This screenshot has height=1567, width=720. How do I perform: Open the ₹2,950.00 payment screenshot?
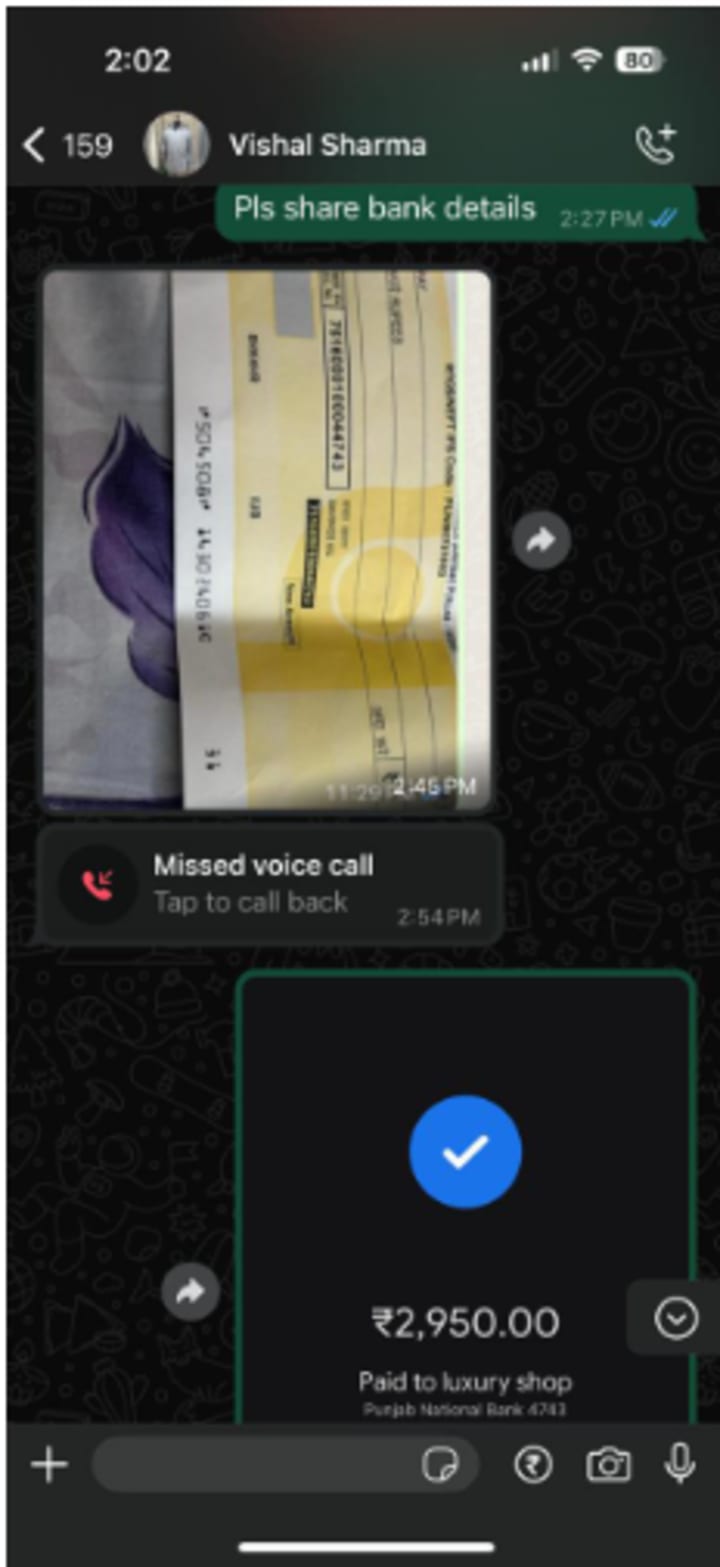pos(465,1200)
